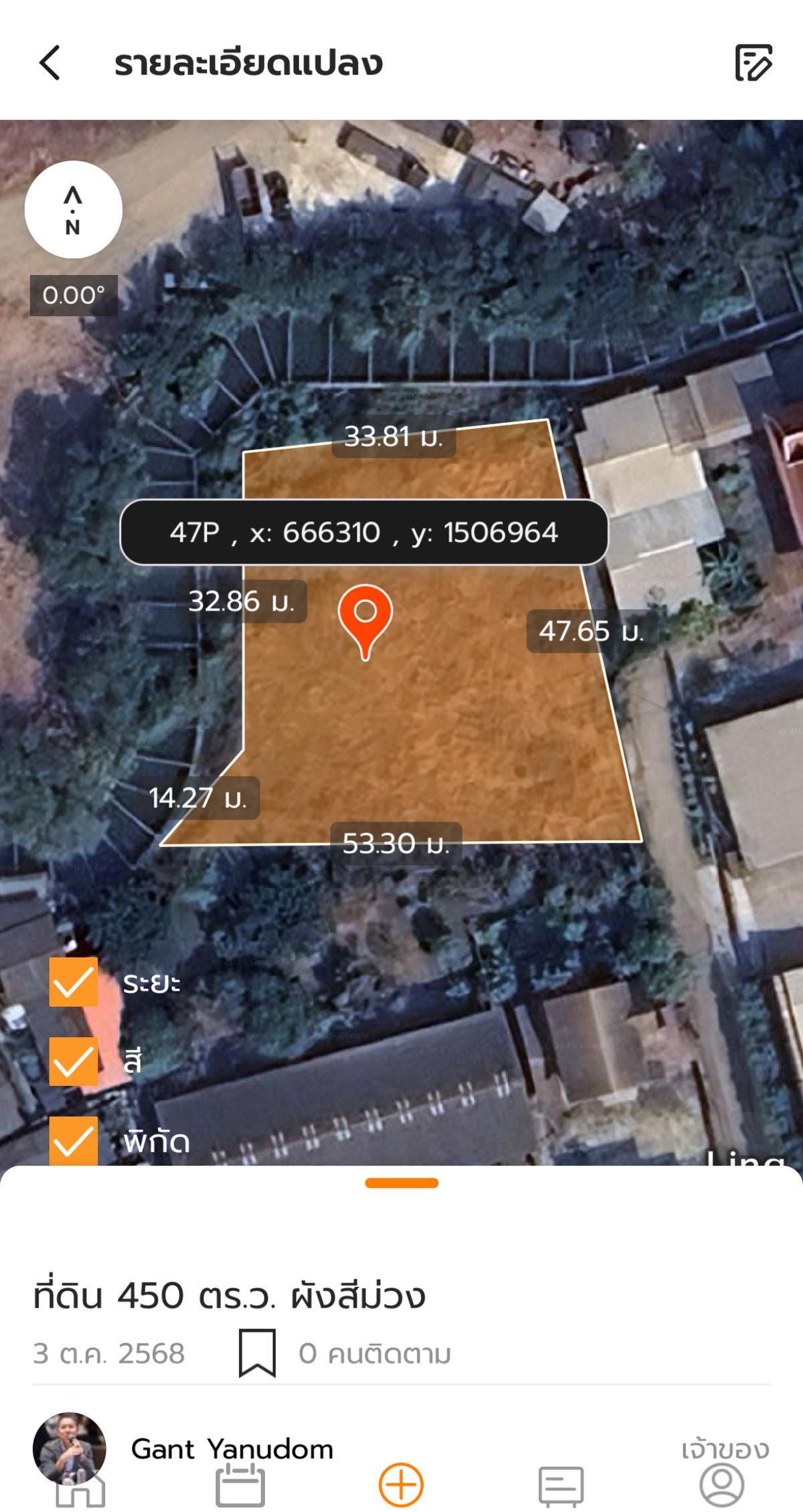Bookmark this land listing

(x=257, y=1353)
